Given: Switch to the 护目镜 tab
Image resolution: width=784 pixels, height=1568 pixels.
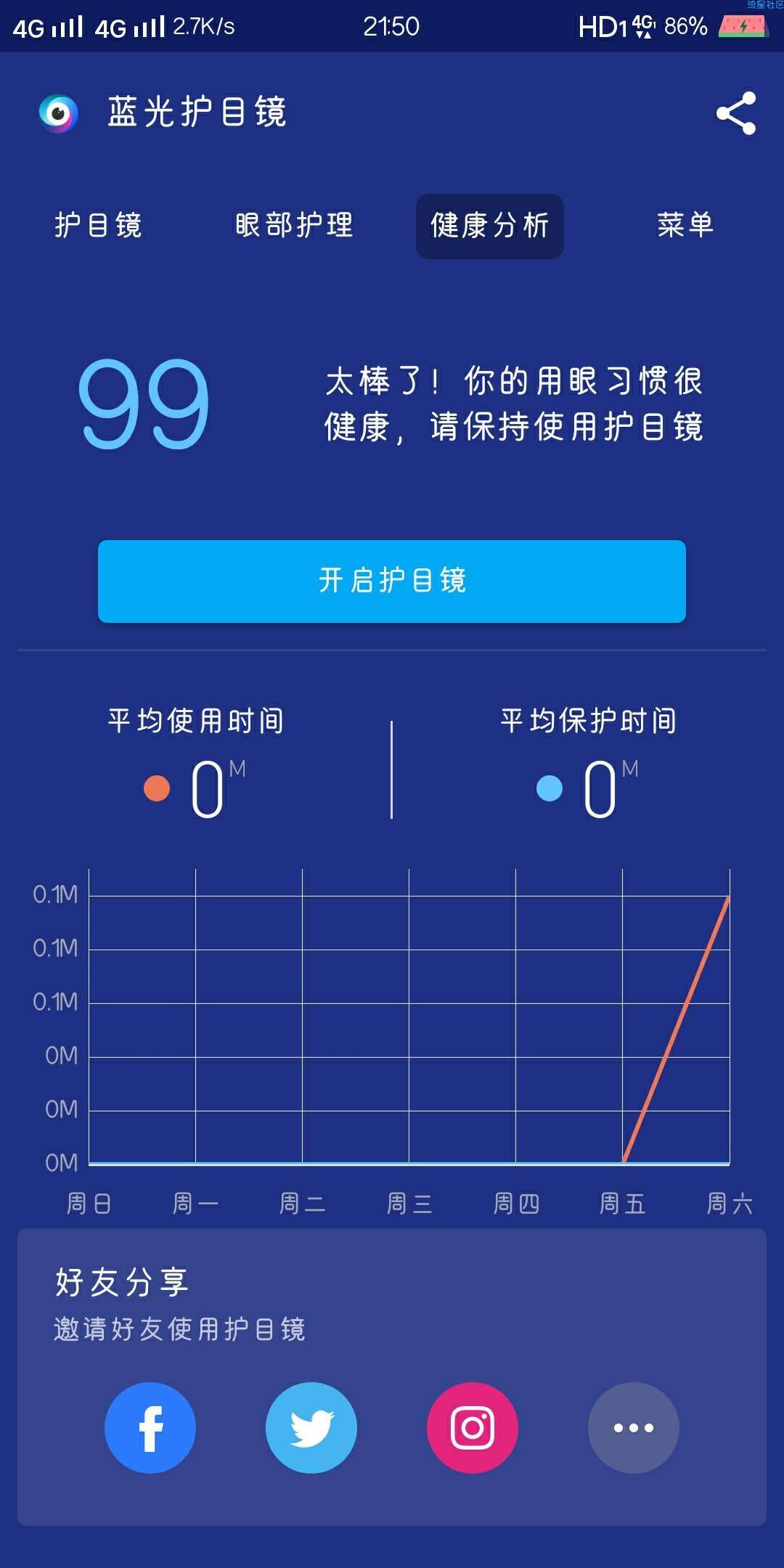Looking at the screenshot, I should [98, 225].
